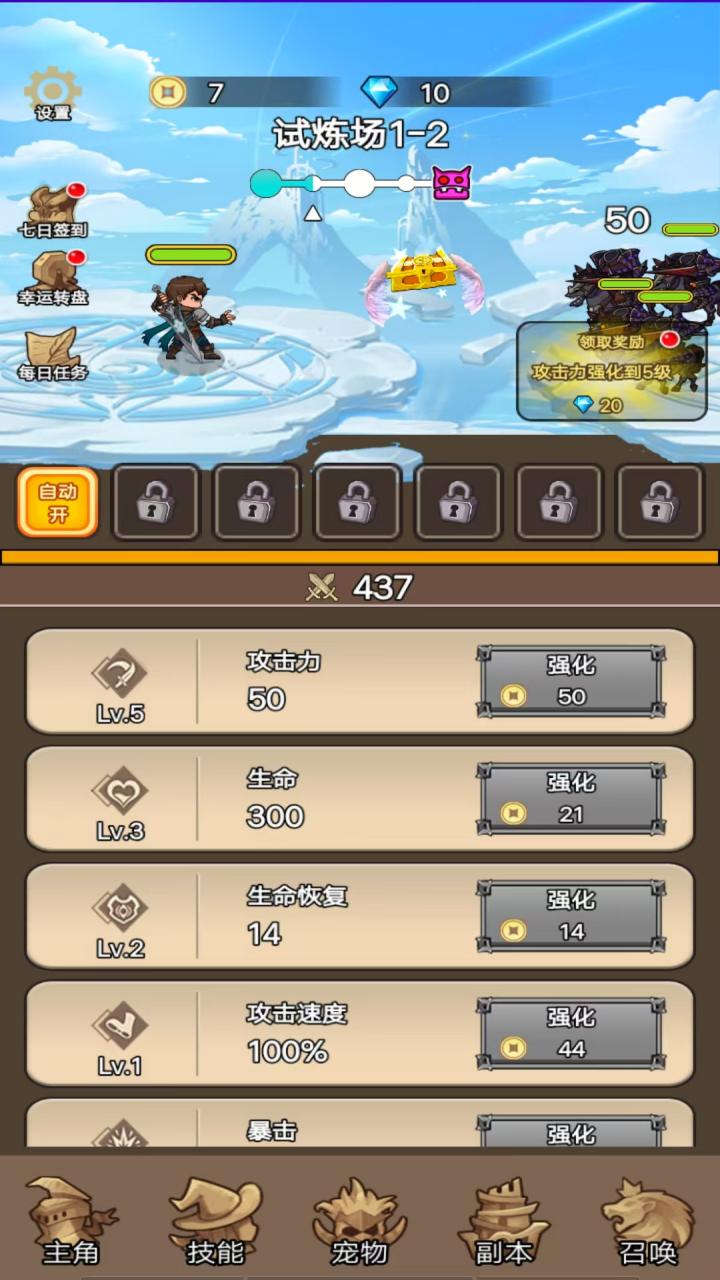Viewport: 720px width, 1280px height.
Task: Claim the 领取奖励 quest reward
Action: click(612, 372)
